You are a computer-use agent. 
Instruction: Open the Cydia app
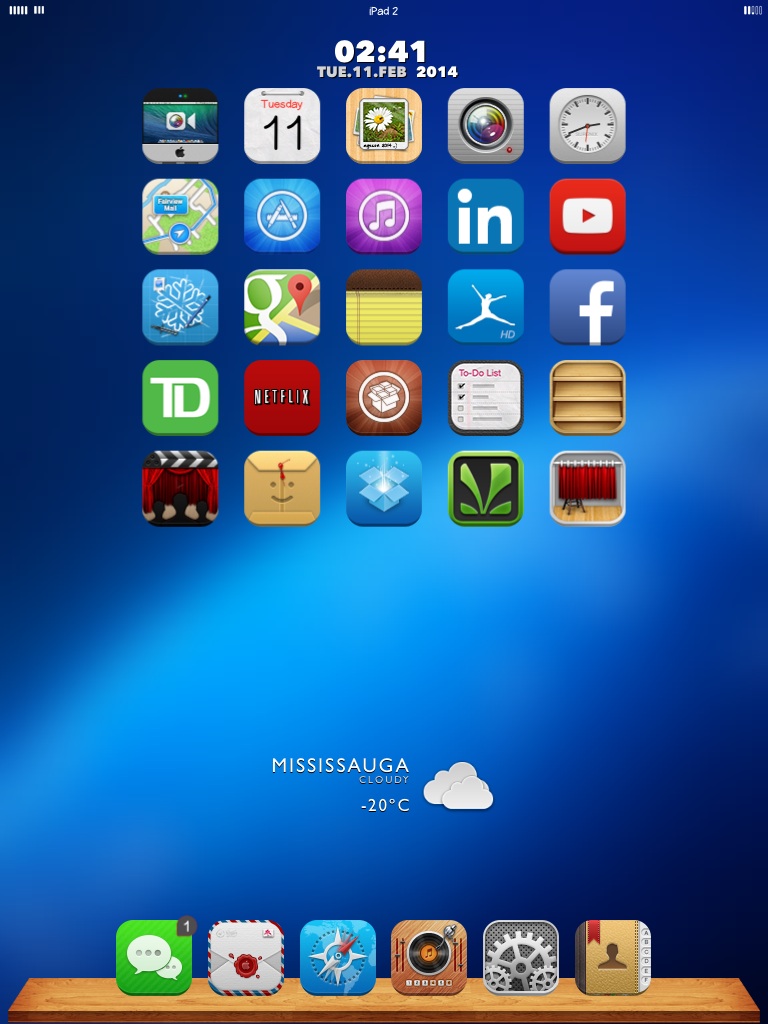pos(384,397)
